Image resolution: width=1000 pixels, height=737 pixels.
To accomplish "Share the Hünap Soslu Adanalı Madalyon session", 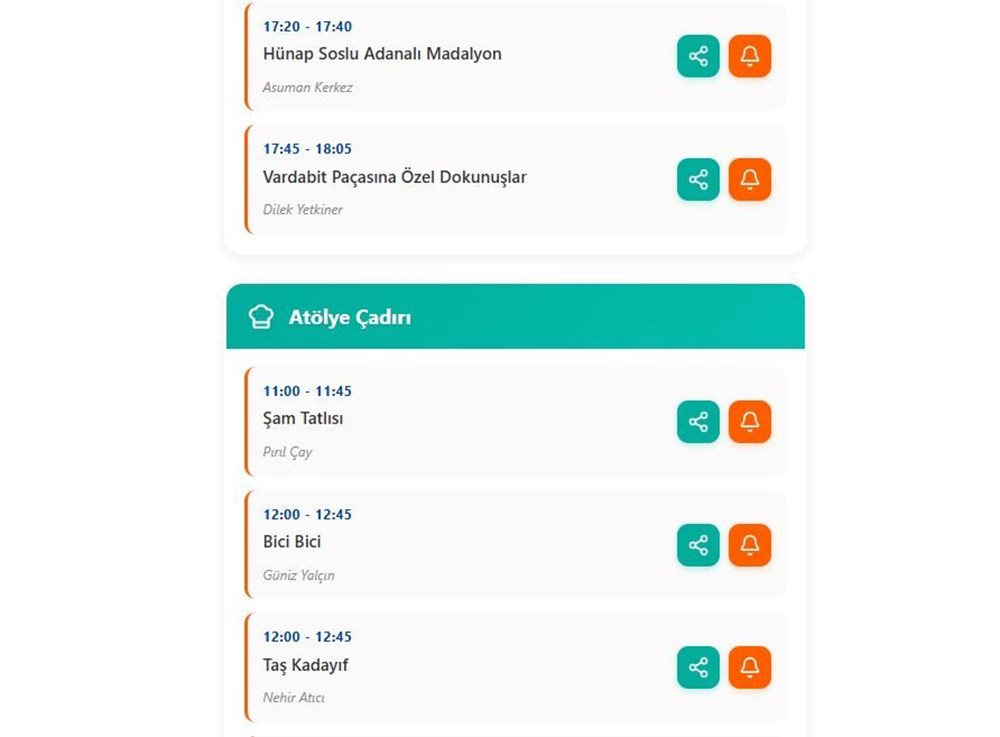I will click(698, 57).
